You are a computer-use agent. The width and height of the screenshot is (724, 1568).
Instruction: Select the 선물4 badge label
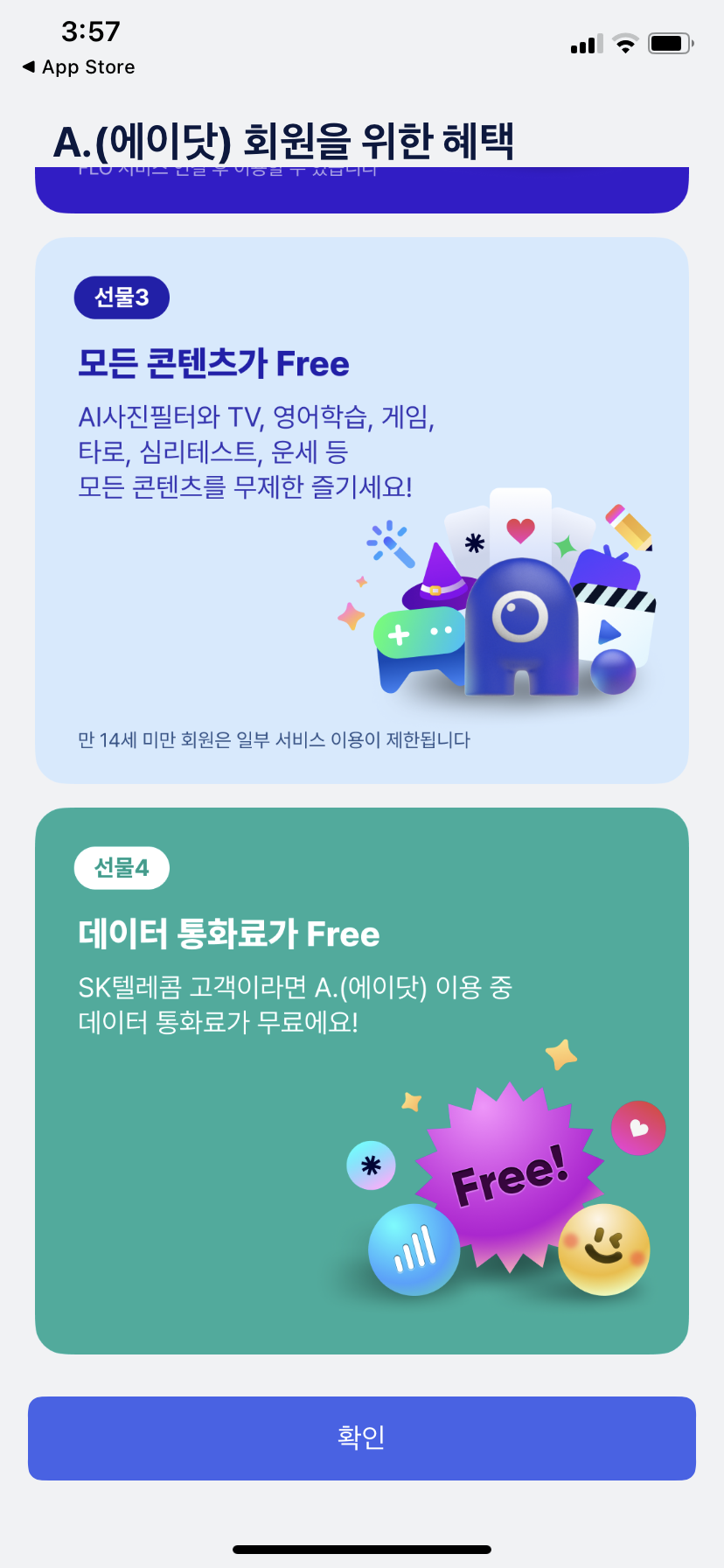click(x=122, y=868)
